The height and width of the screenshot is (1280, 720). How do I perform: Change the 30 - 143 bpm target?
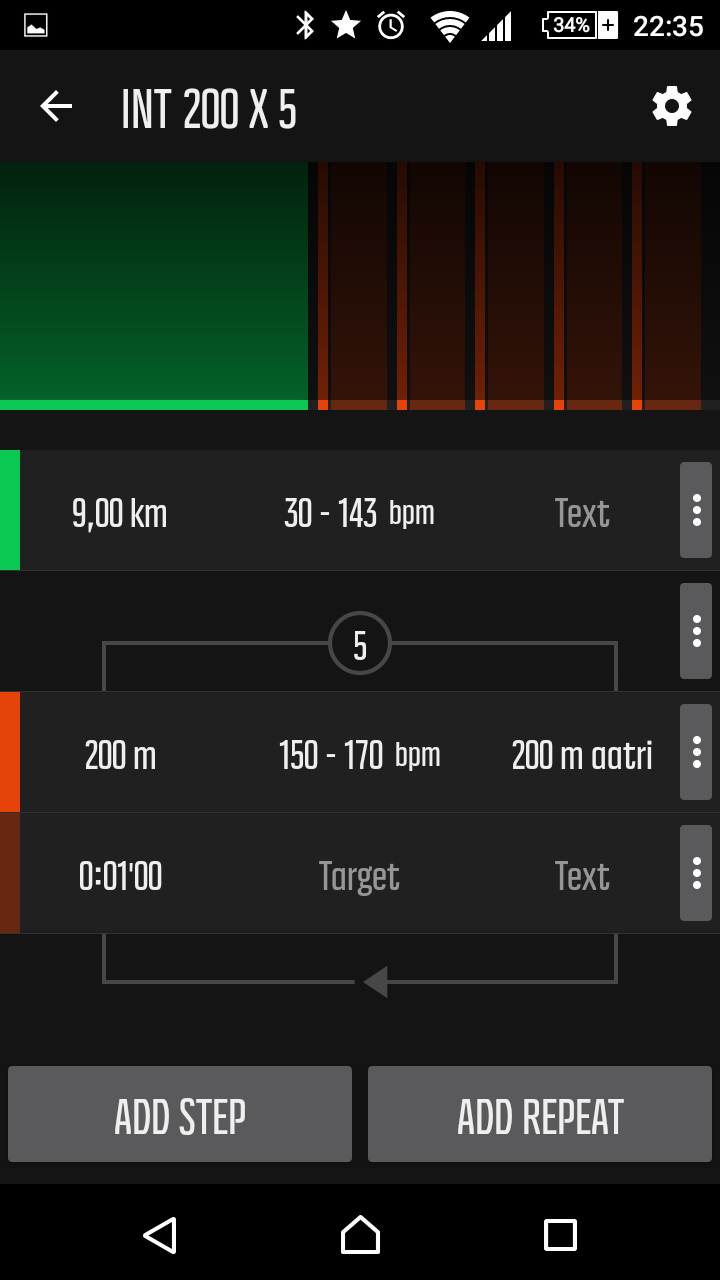[359, 513]
